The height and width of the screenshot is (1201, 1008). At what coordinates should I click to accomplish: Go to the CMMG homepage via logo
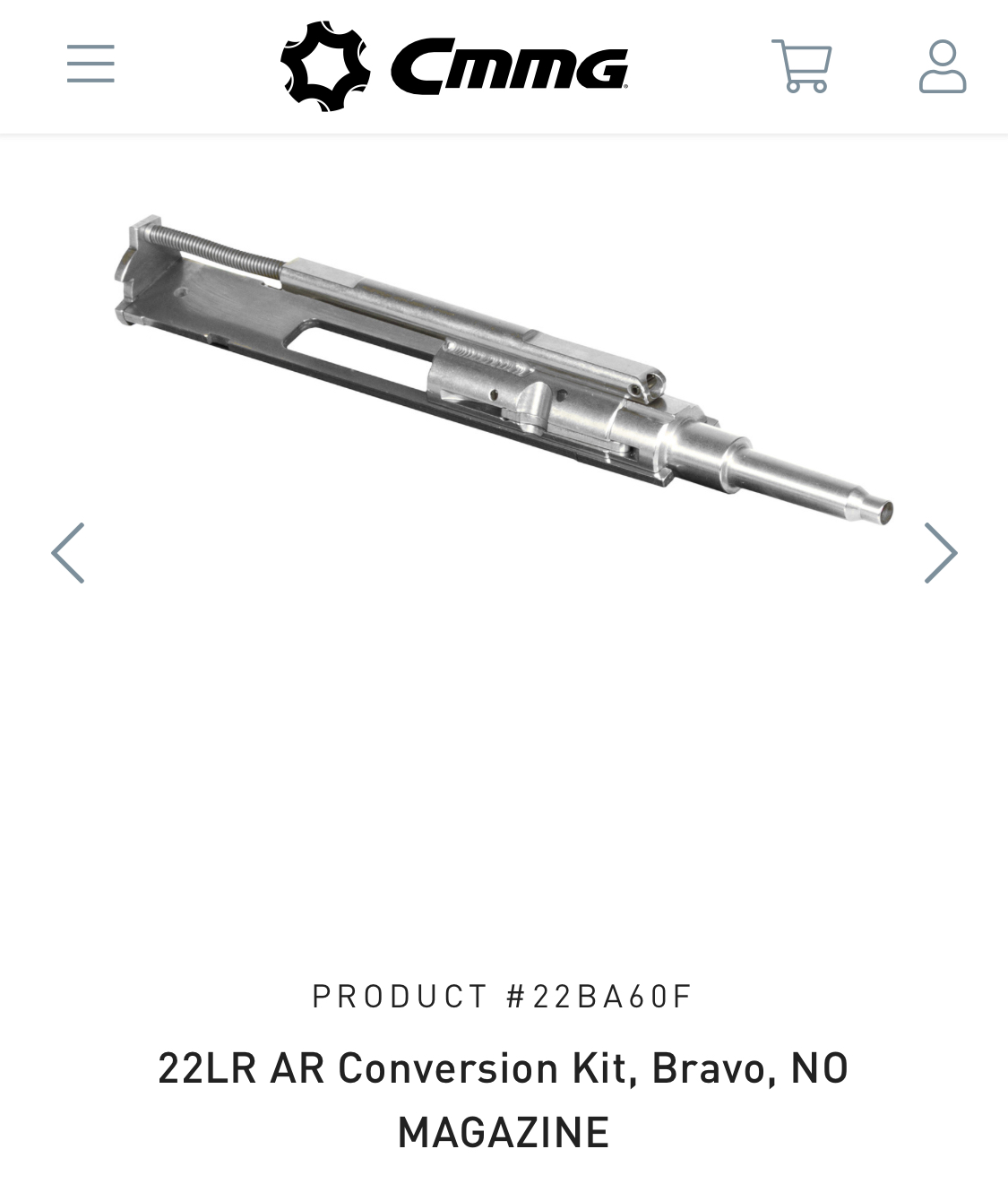click(x=454, y=66)
